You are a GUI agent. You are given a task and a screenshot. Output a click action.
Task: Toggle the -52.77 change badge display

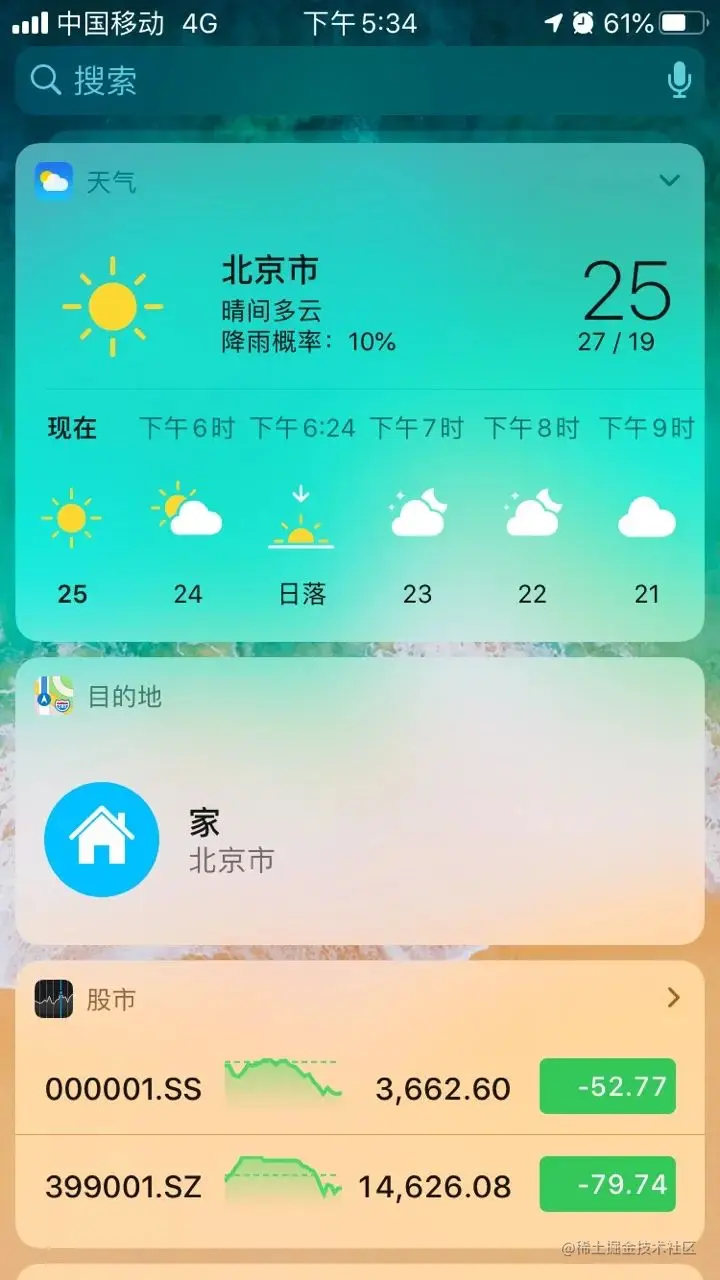(x=607, y=1086)
